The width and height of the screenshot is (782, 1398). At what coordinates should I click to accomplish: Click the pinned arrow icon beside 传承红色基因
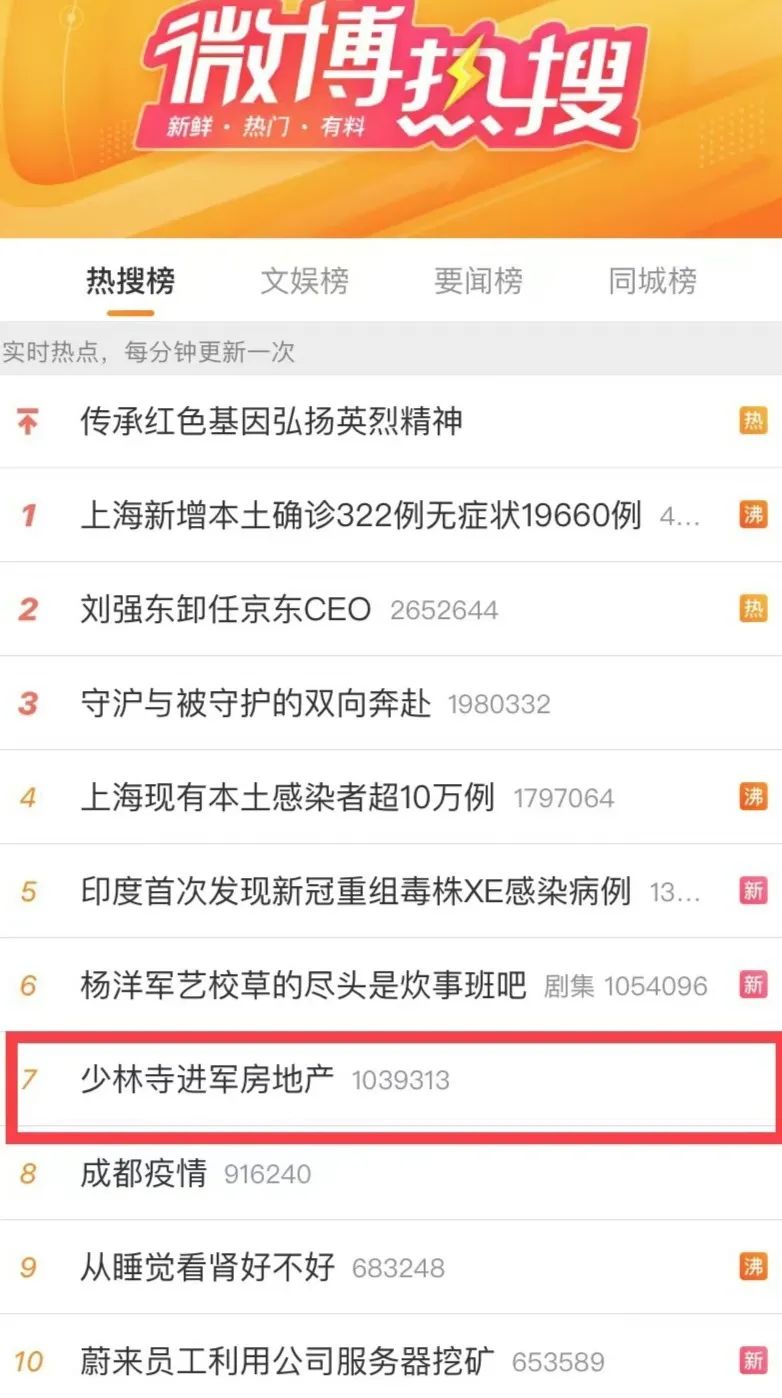click(27, 422)
